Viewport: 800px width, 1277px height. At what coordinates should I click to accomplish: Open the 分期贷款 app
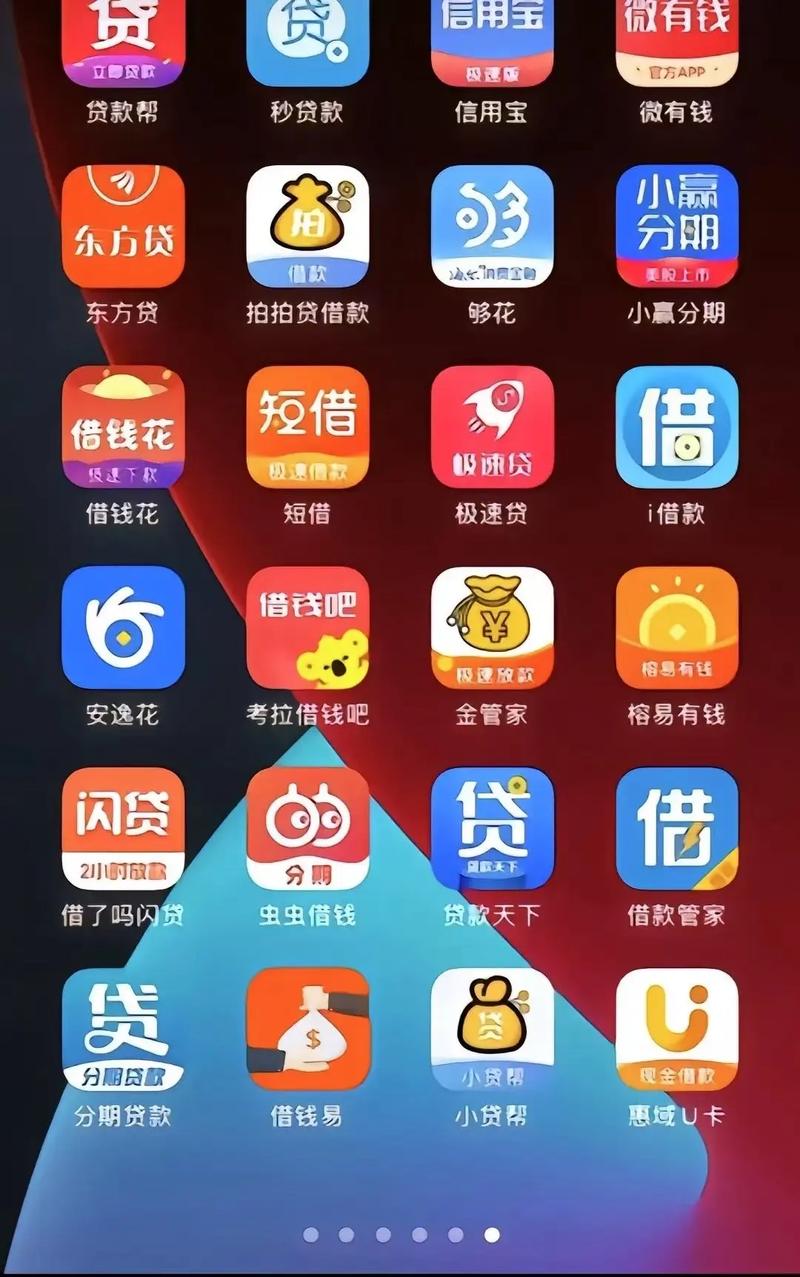123,1029
